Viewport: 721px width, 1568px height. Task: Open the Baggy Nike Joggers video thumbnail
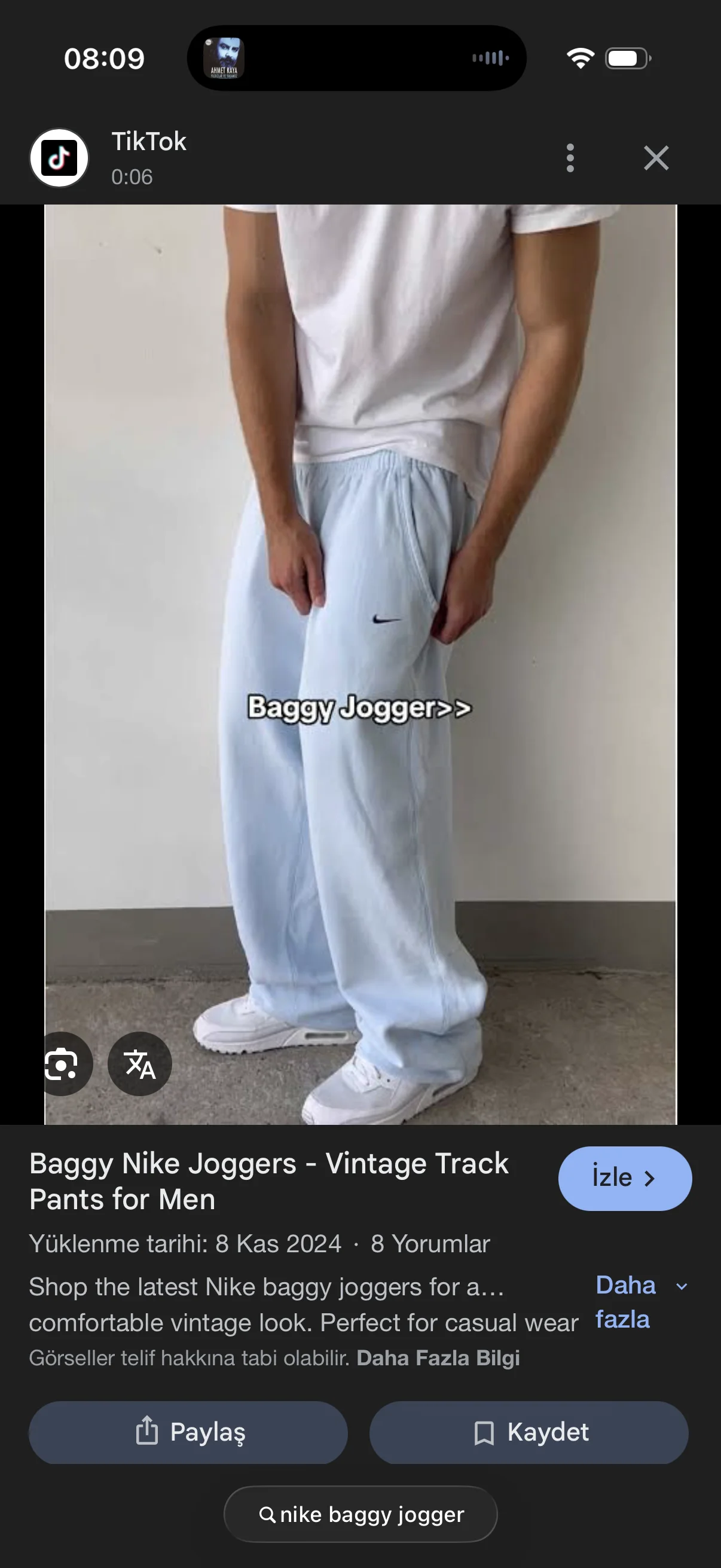click(x=360, y=609)
